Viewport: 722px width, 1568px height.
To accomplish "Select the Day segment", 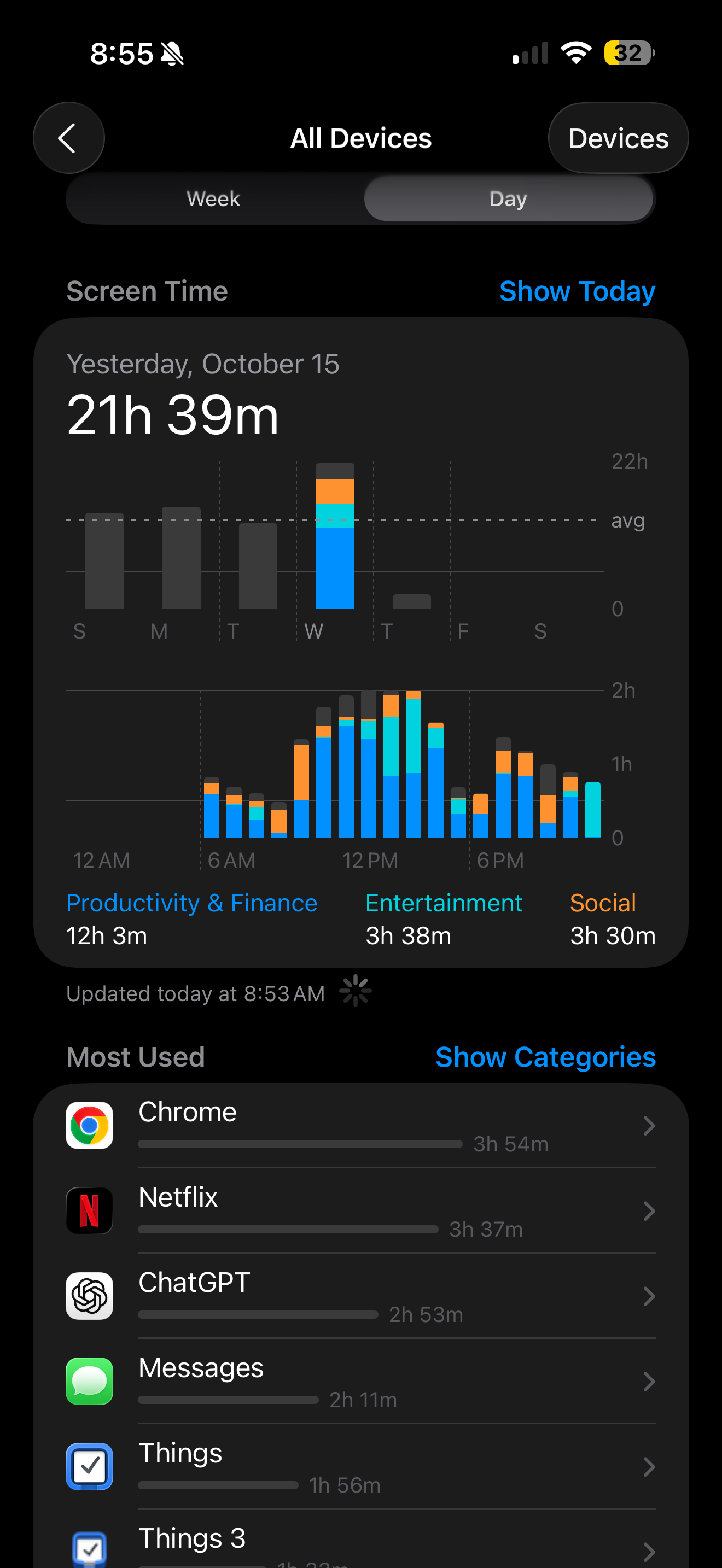I will [x=508, y=199].
